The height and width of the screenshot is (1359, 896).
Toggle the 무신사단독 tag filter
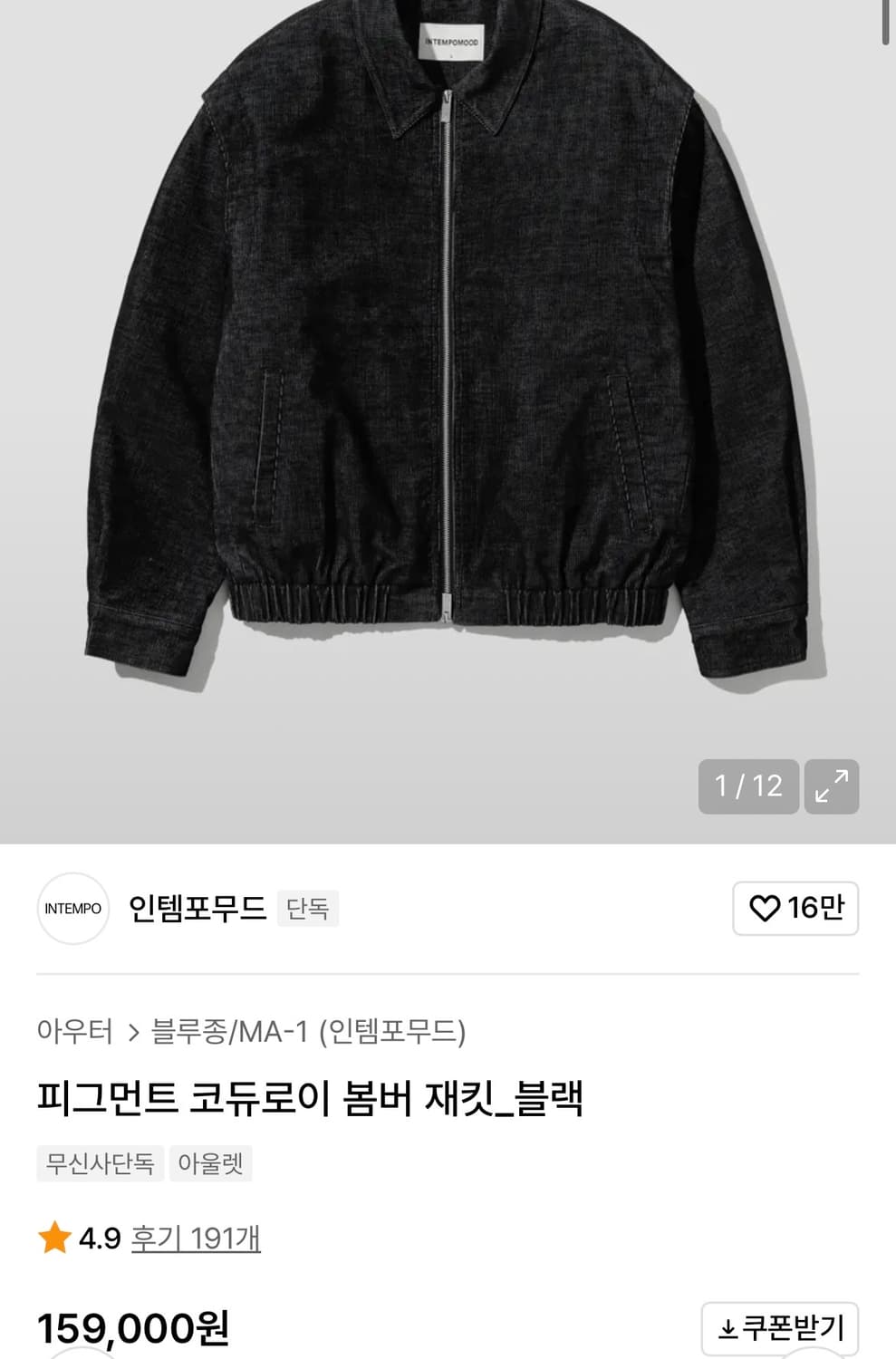98,1164
